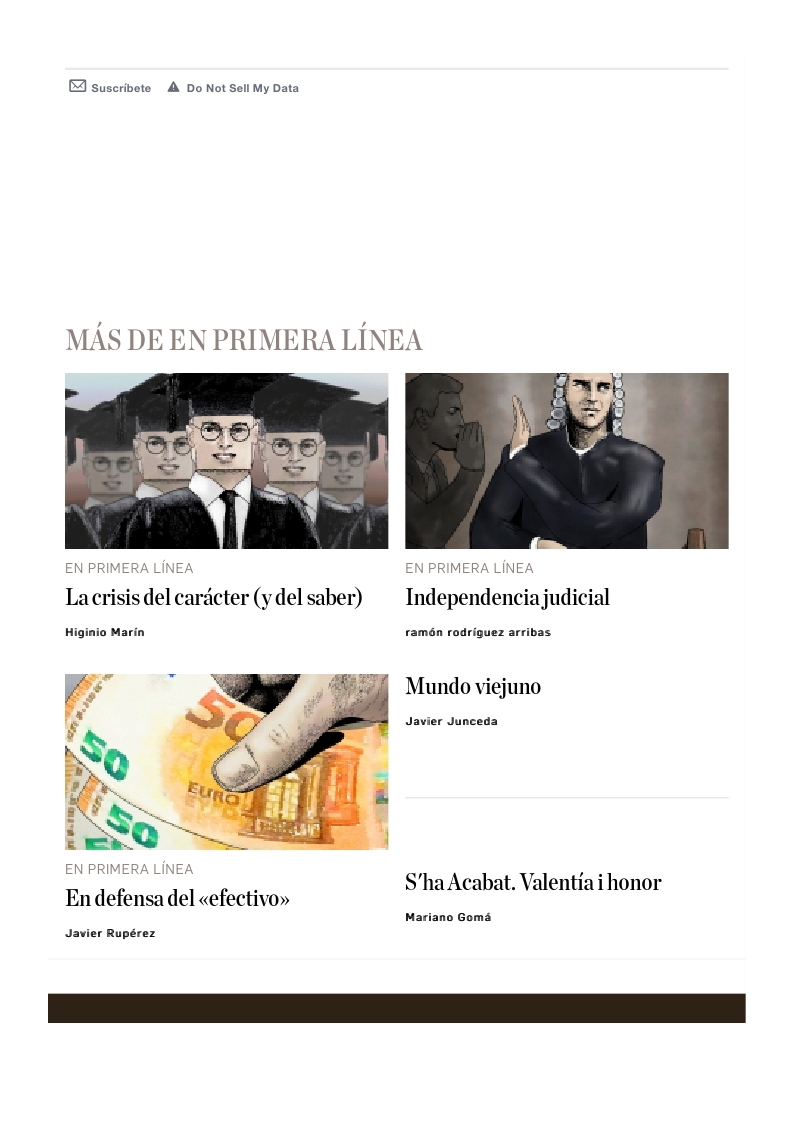Open the judge illustration for Independencia judicial

click(566, 461)
